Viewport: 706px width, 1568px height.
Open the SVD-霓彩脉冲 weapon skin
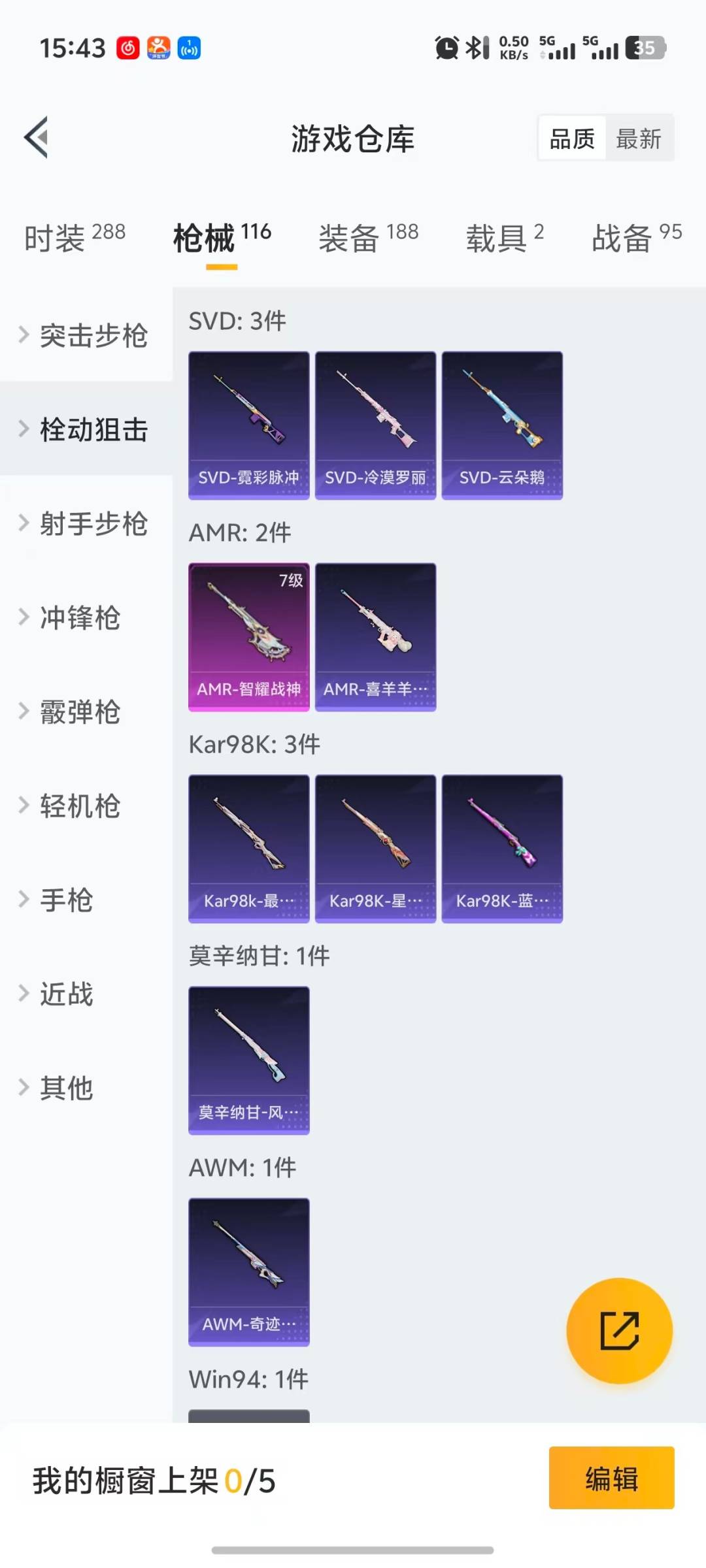tap(248, 423)
